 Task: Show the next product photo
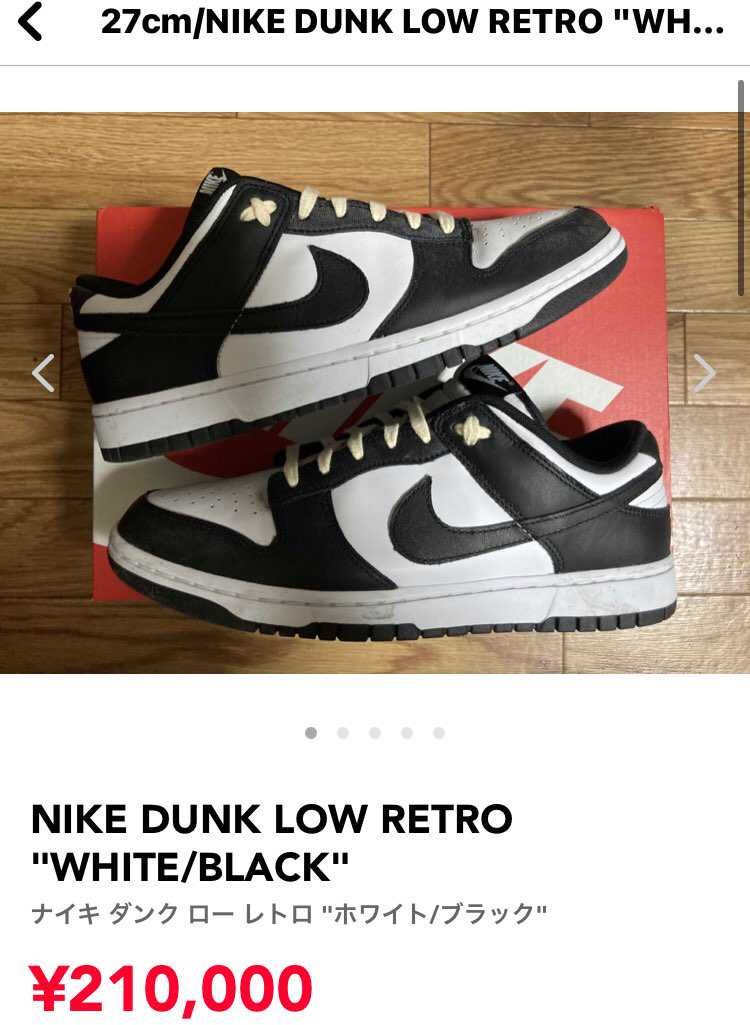(705, 374)
